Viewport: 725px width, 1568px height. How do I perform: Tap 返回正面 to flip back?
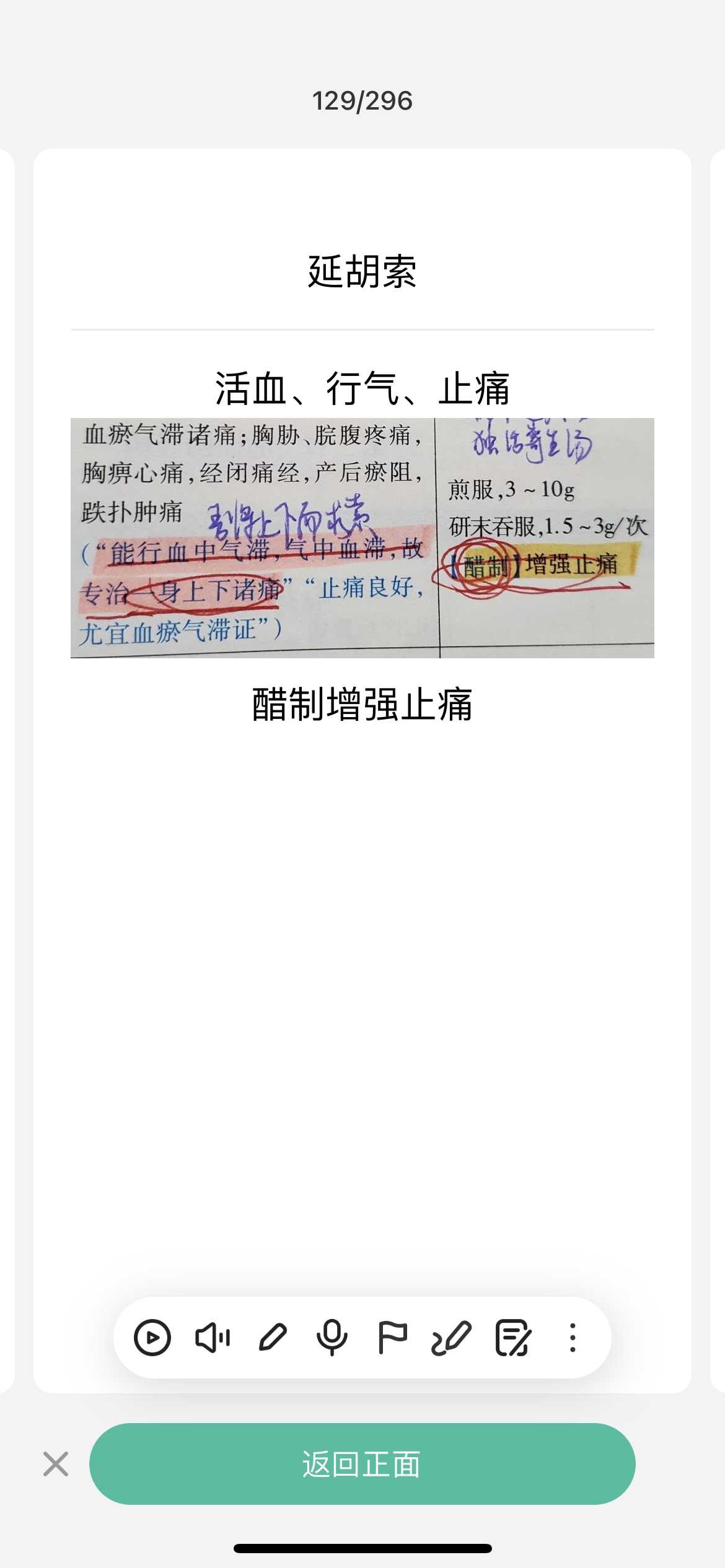[362, 1464]
